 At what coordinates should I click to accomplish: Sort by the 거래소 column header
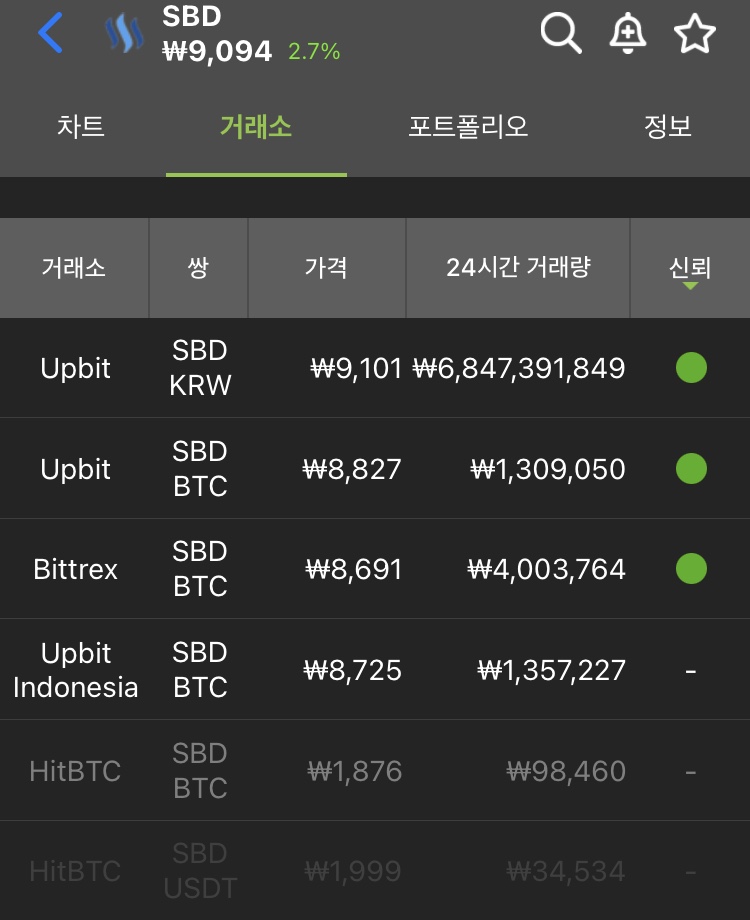74,268
